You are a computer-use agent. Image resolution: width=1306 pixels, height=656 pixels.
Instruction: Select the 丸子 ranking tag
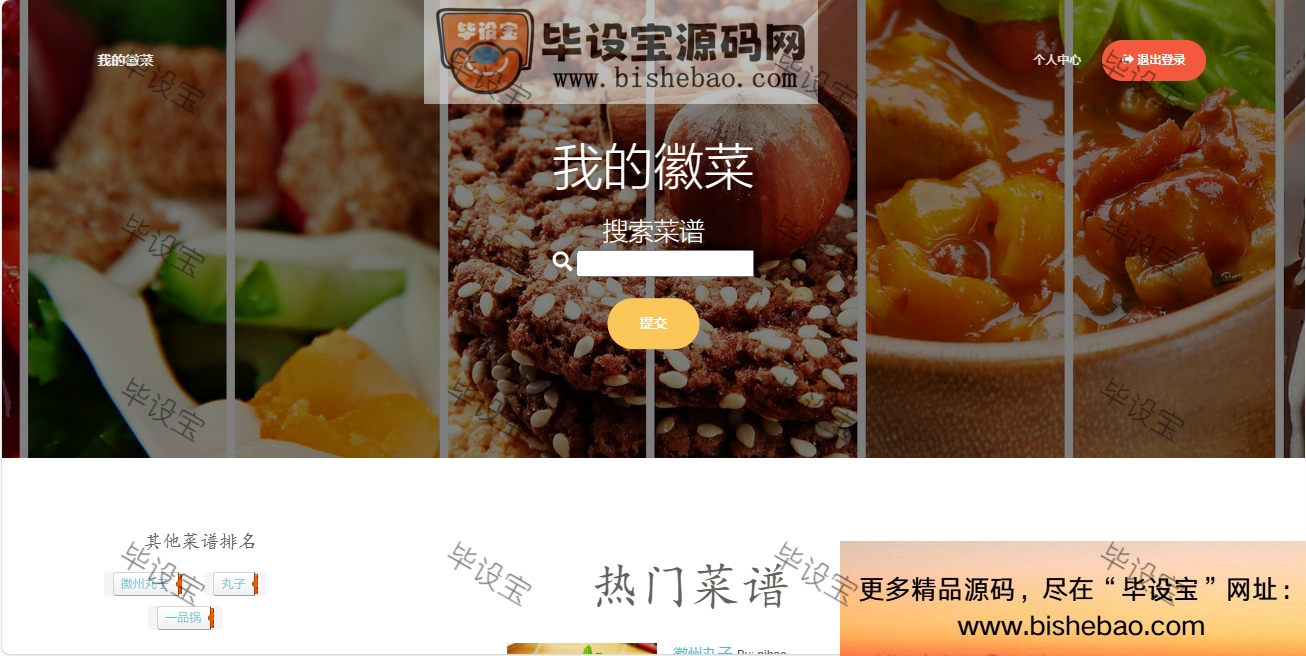234,584
